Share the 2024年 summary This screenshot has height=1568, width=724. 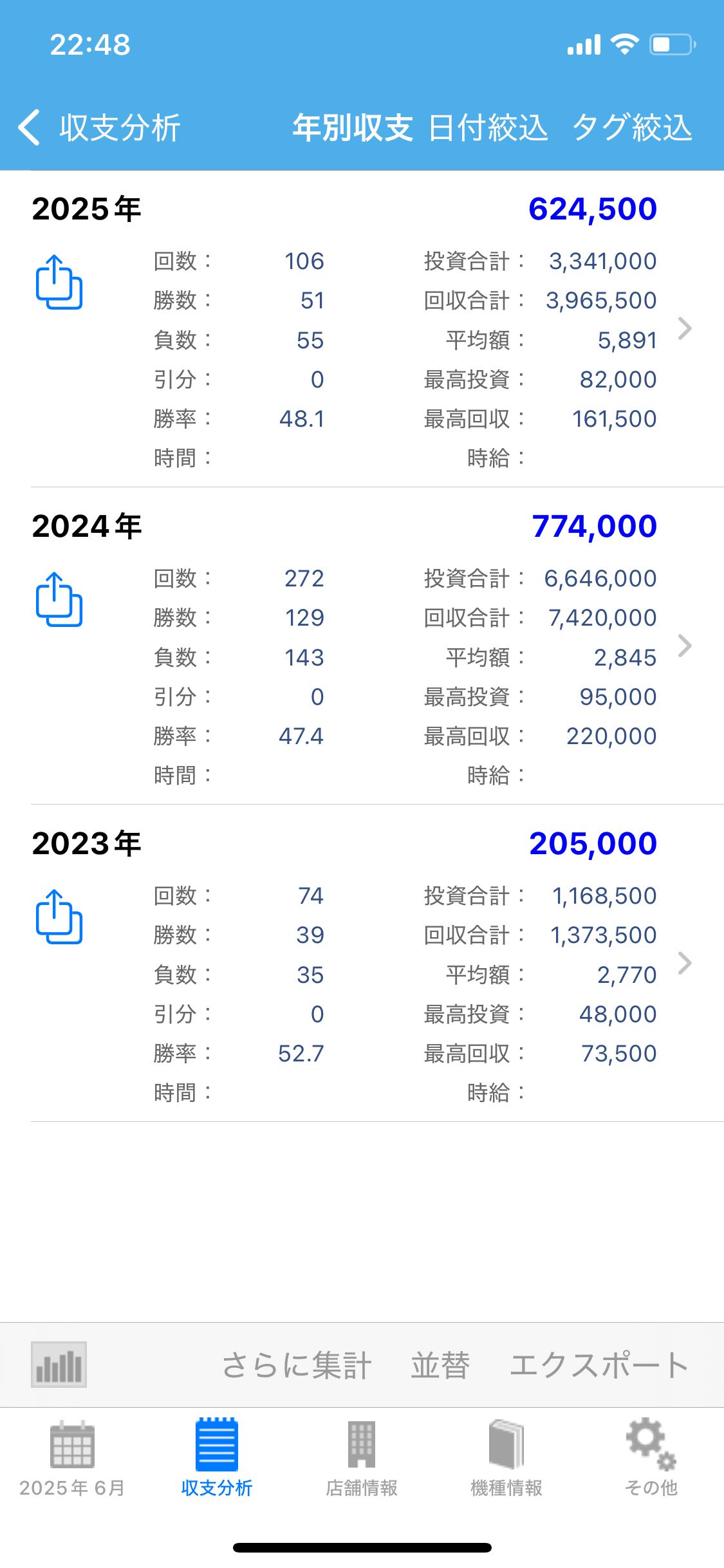[59, 599]
